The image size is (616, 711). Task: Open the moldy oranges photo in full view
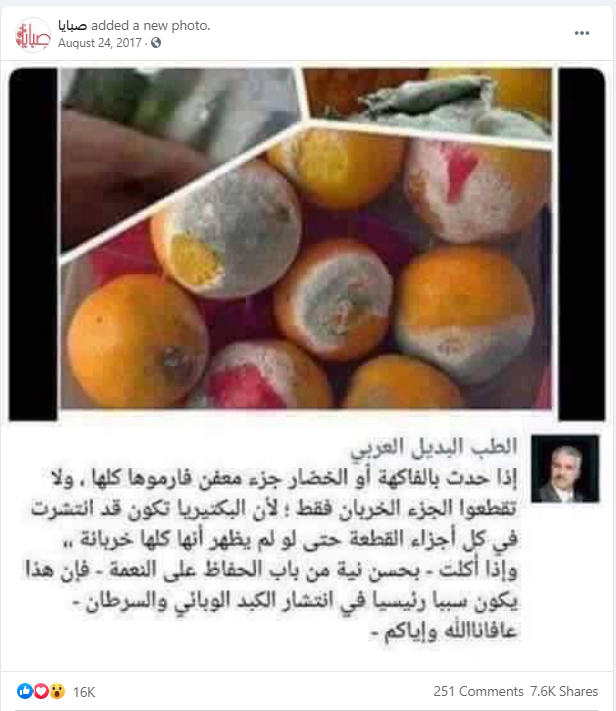point(307,240)
